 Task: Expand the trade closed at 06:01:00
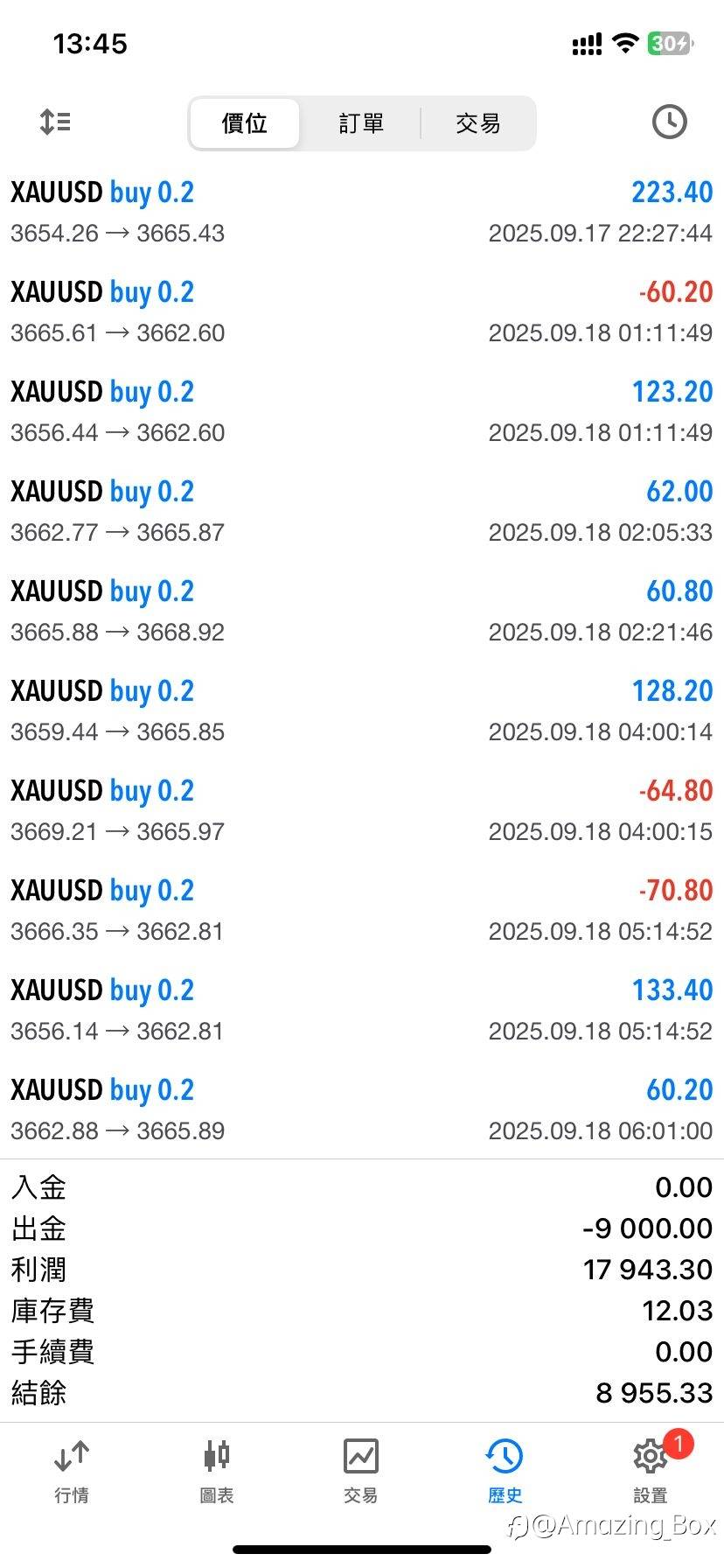[x=362, y=1109]
